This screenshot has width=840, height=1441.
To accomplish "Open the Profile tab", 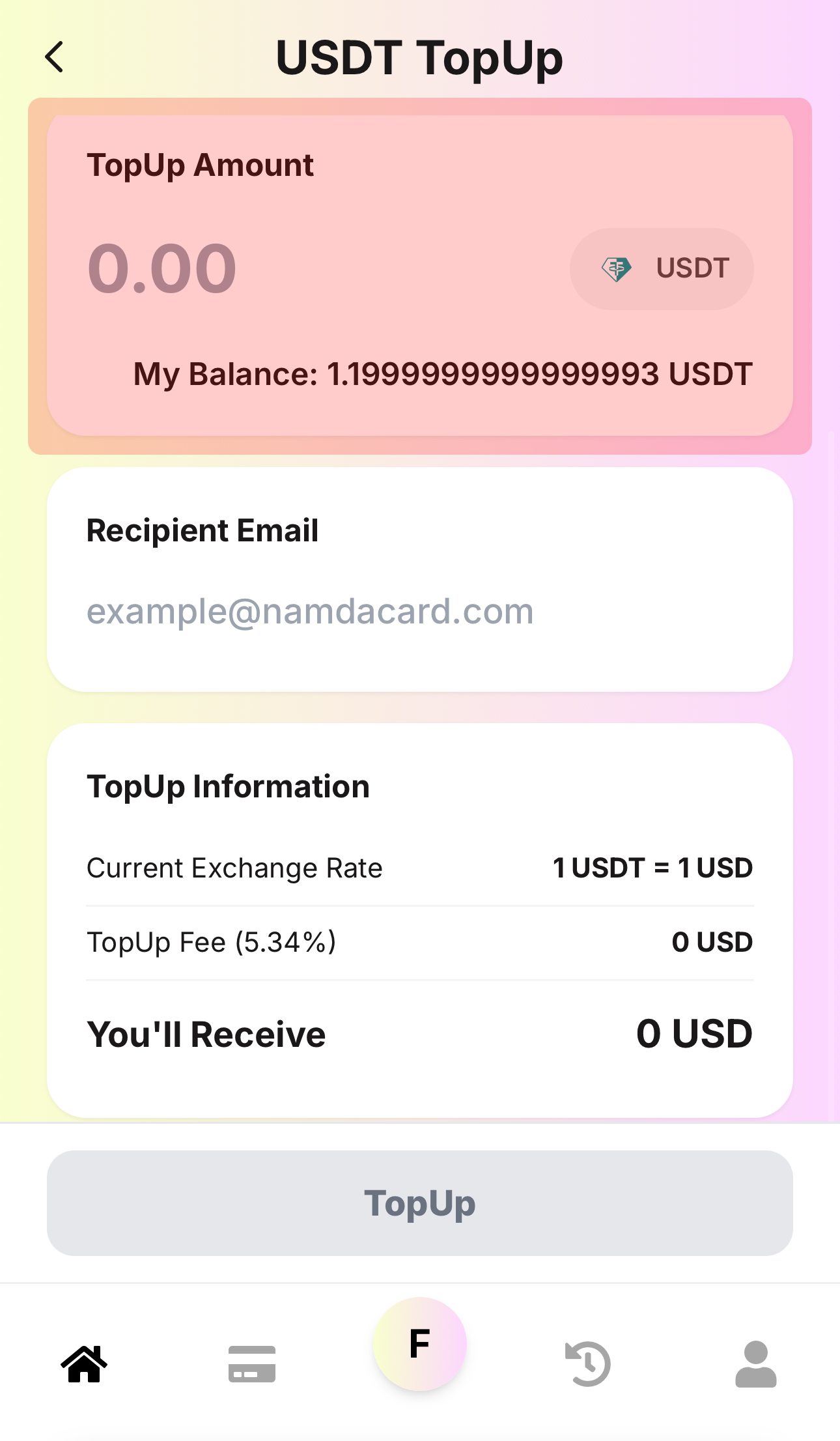I will pyautogui.click(x=755, y=1363).
